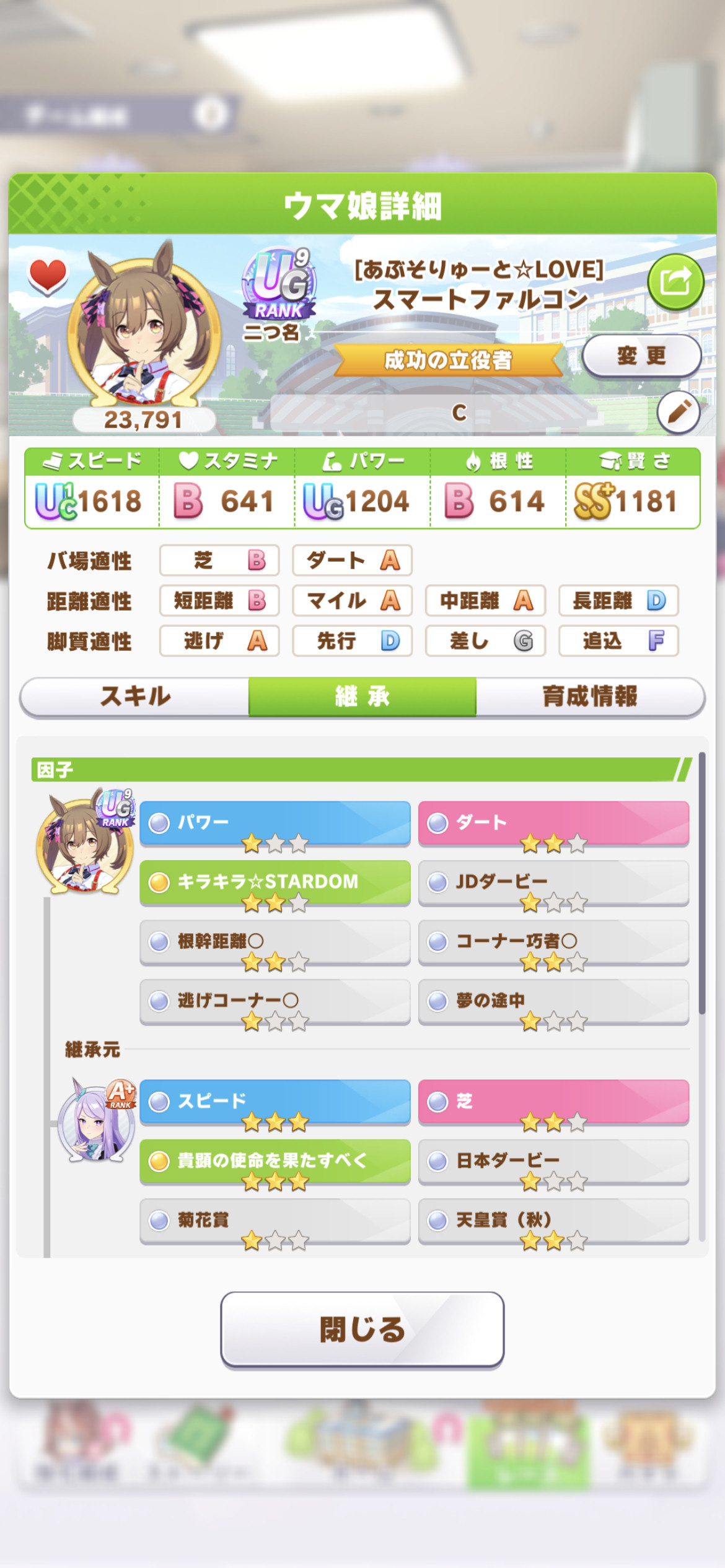View the 根幹距離○ factor details
Viewport: 725px width, 1568px height.
275,943
